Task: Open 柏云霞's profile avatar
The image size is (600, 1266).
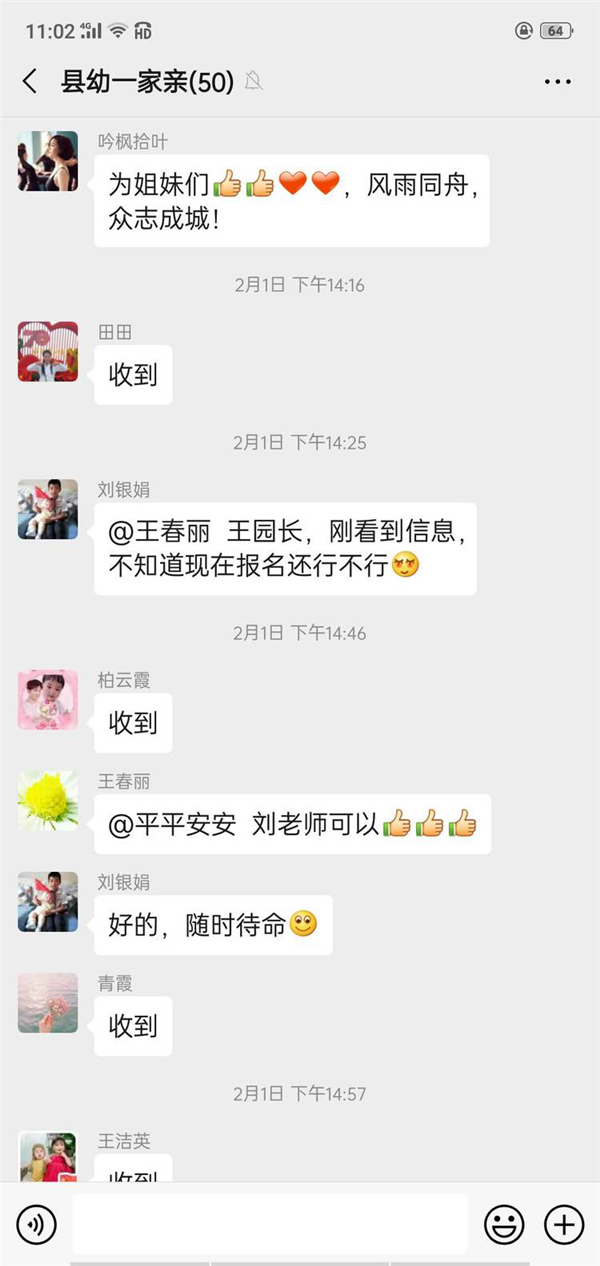Action: pyautogui.click(x=48, y=700)
